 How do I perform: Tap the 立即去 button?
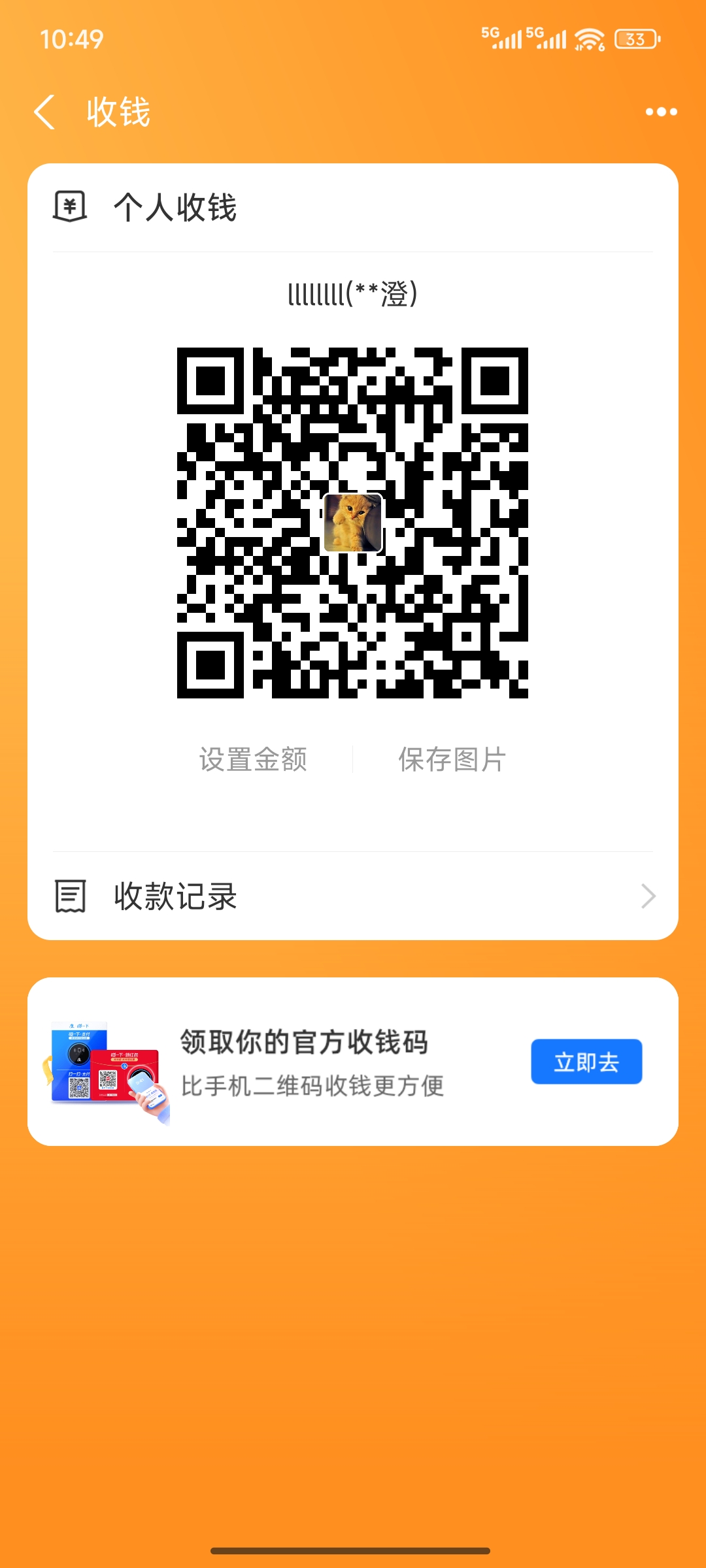[x=586, y=1062]
